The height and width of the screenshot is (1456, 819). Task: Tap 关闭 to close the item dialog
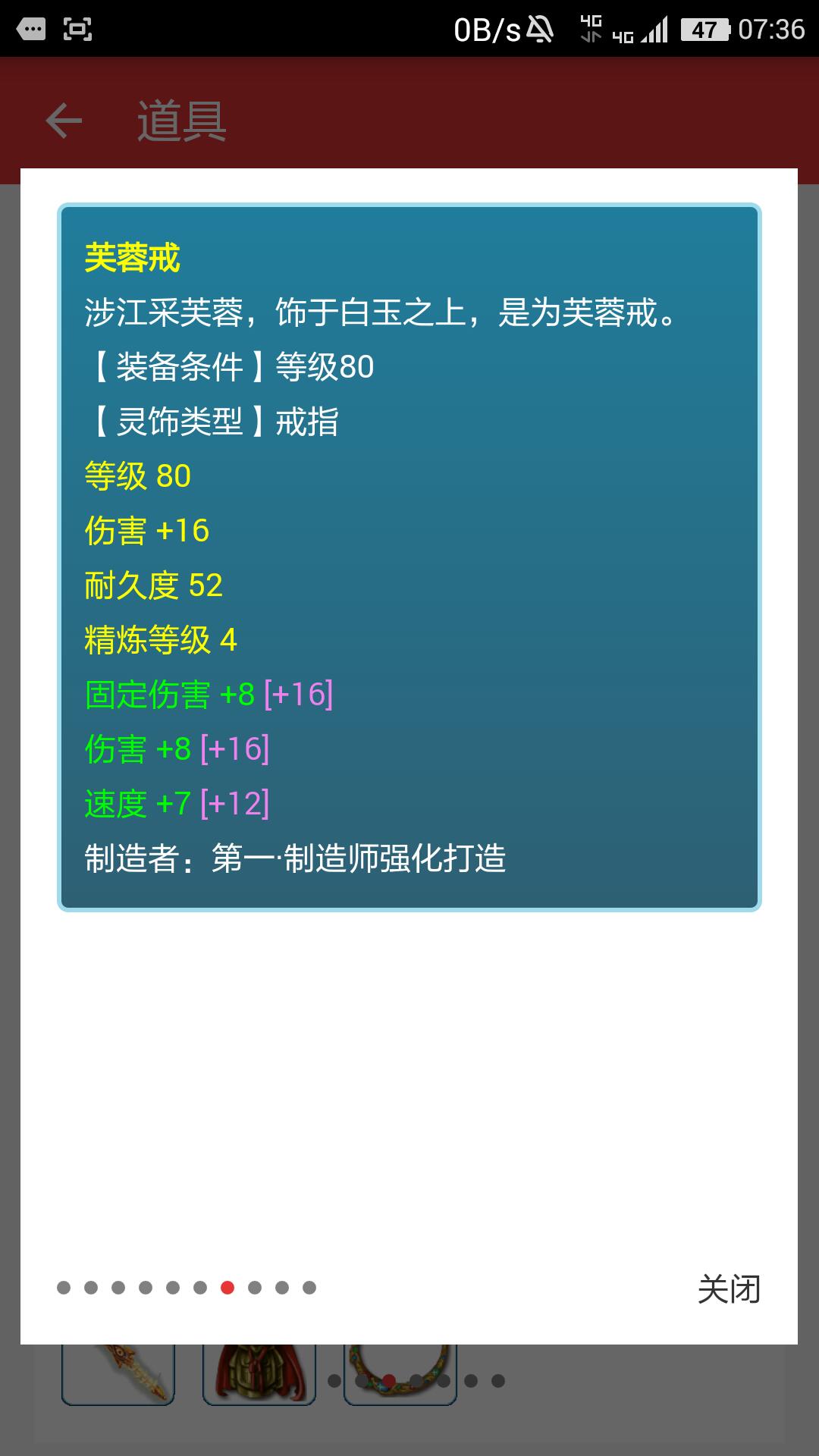[x=729, y=1288]
